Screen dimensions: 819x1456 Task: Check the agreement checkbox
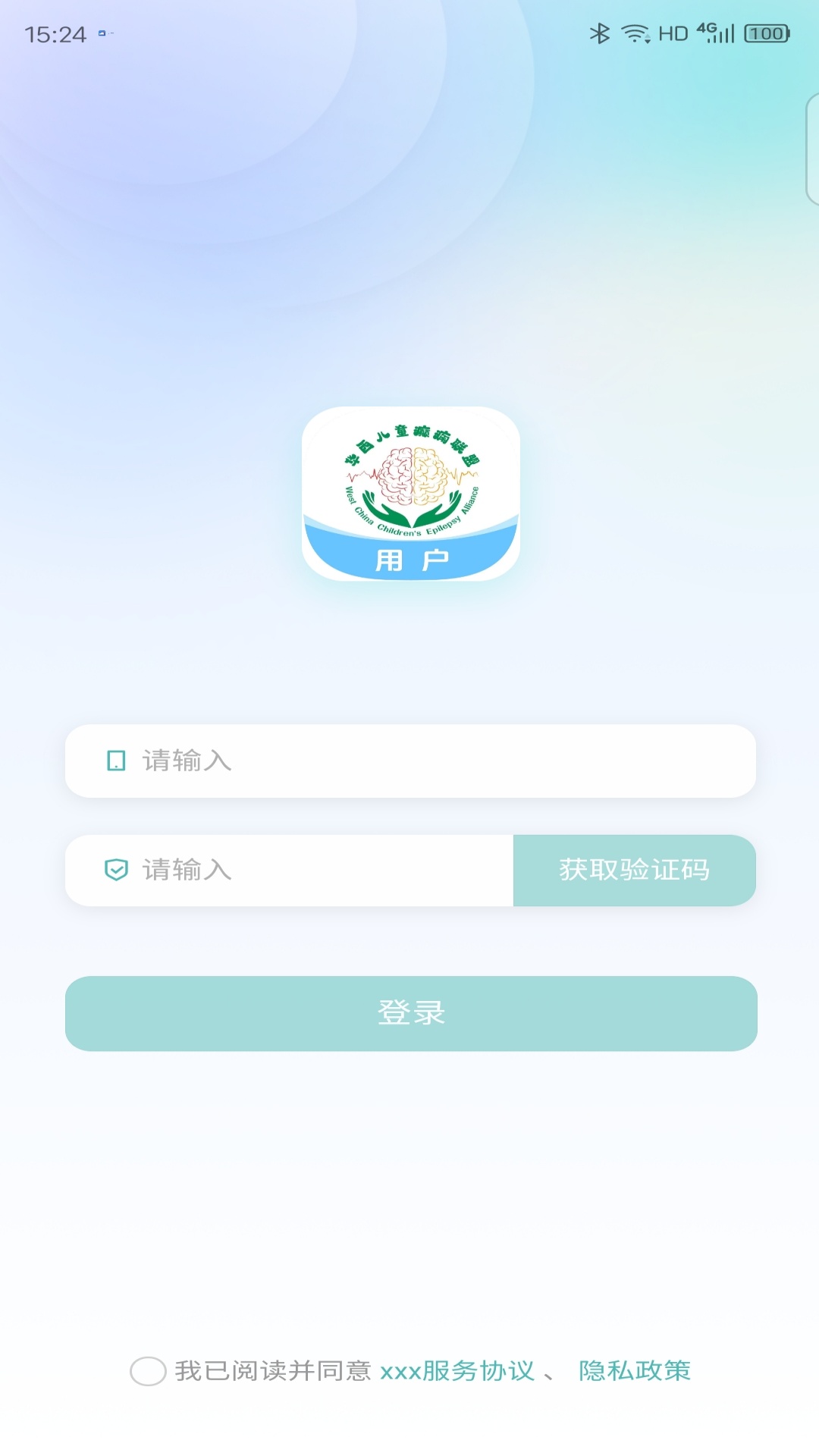(148, 1371)
